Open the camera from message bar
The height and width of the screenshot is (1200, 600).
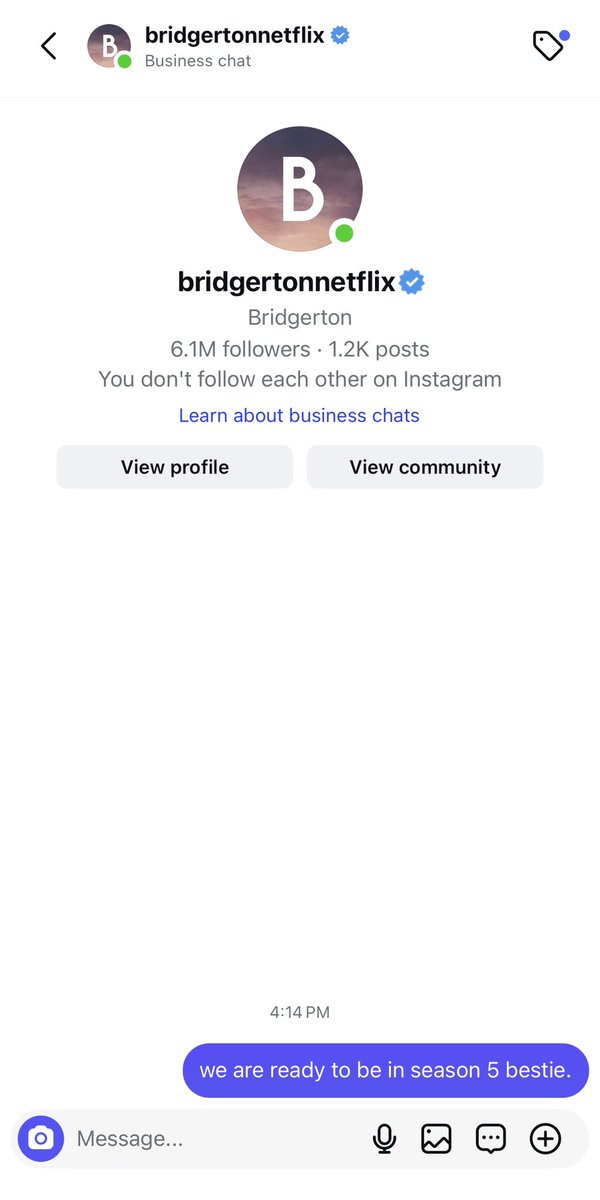[41, 1138]
